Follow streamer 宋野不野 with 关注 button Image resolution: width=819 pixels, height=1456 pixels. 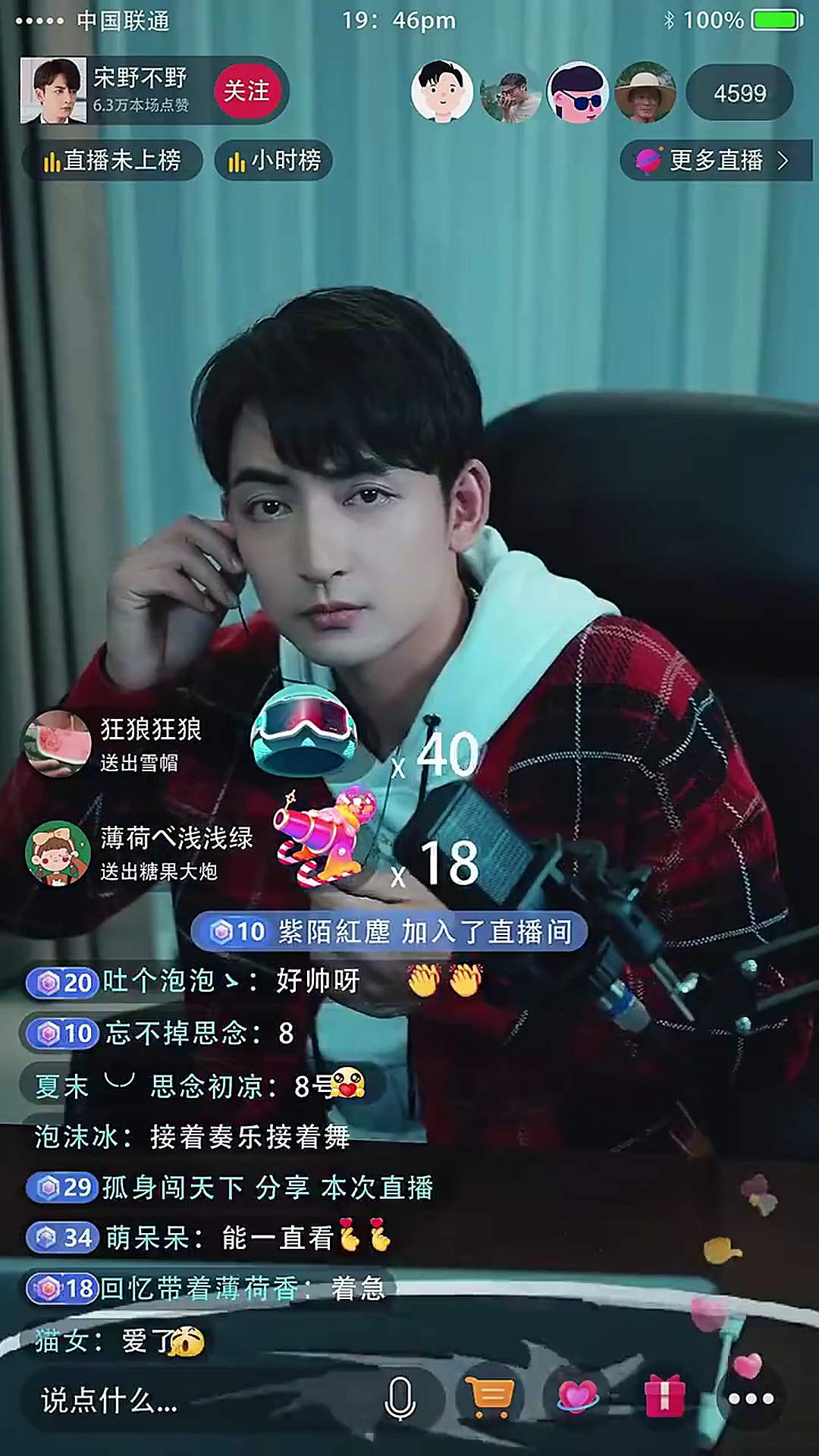246,91
